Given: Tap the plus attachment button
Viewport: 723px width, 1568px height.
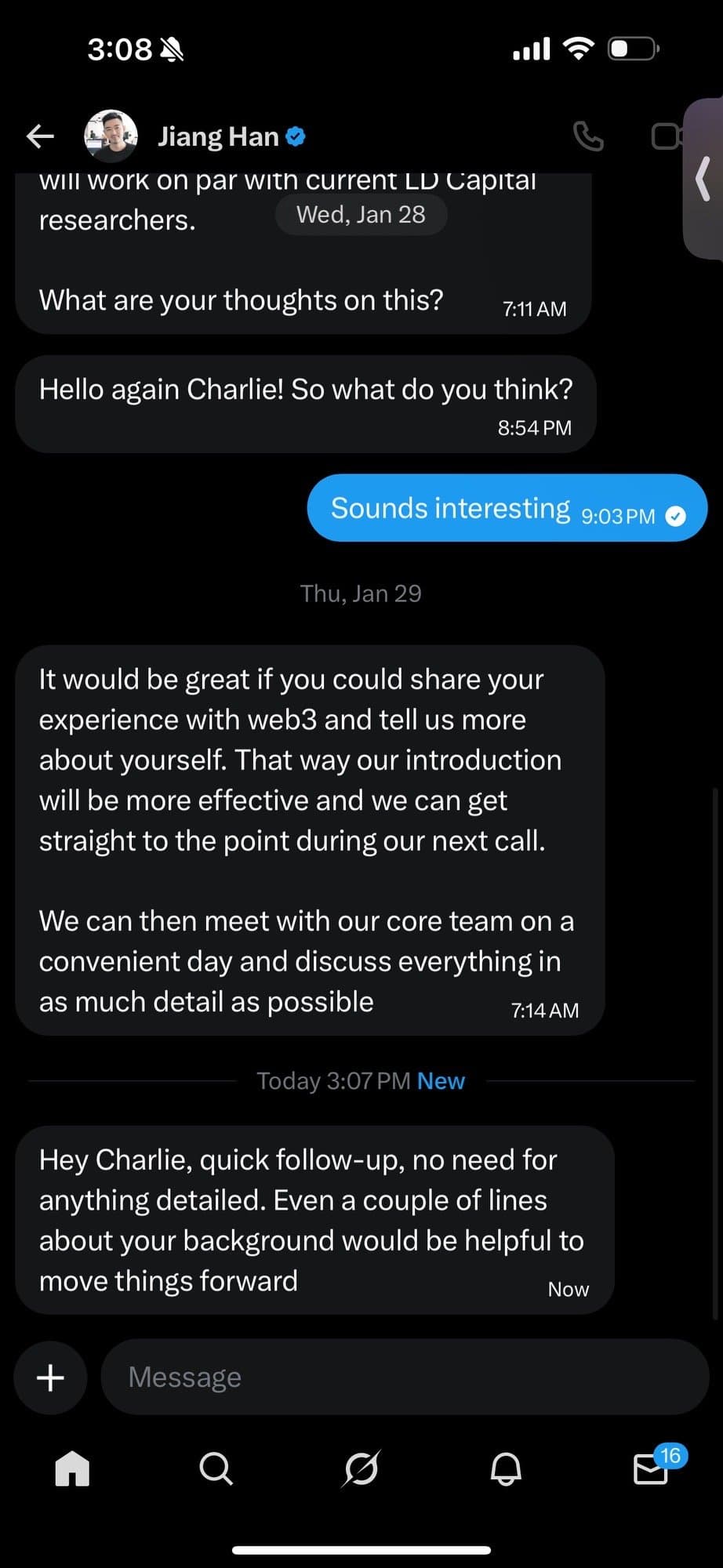Looking at the screenshot, I should [x=51, y=1377].
